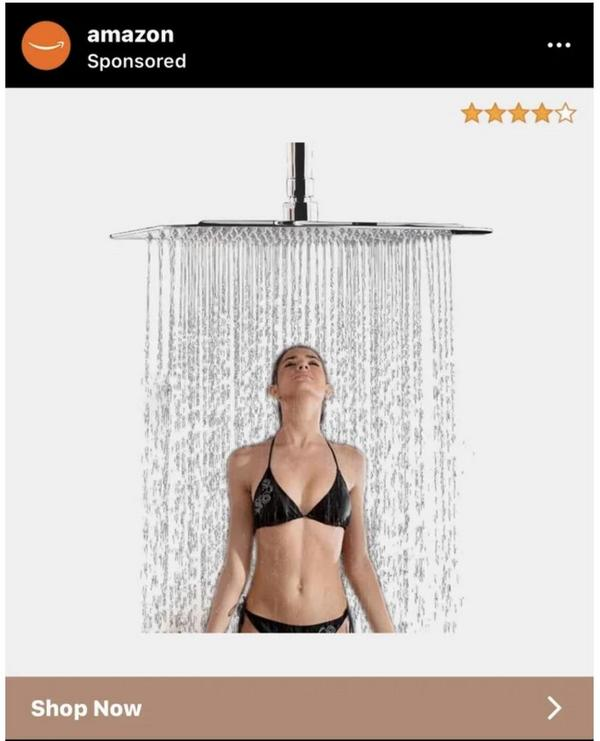Image resolution: width=600 pixels, height=741 pixels.
Task: Open the amazon profile avatar
Action: (x=46, y=46)
